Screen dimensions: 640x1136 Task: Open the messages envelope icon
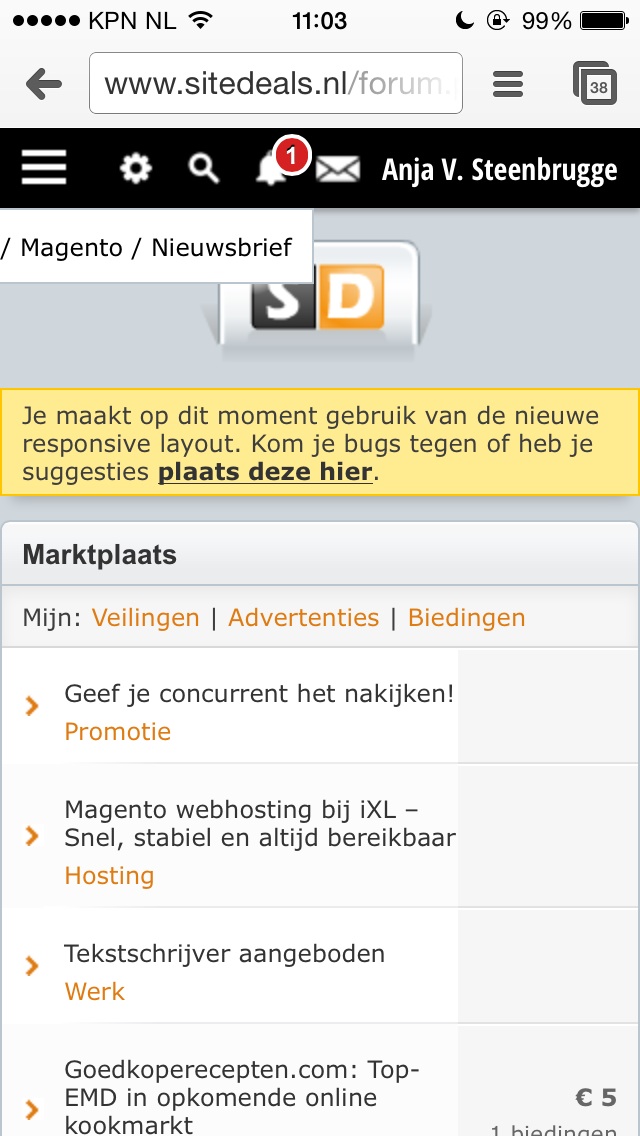coord(338,170)
